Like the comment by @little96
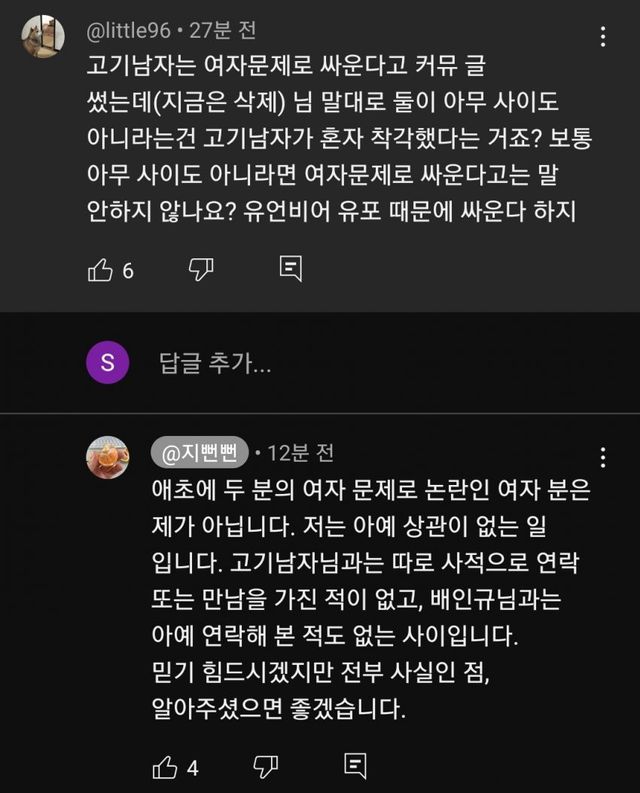Screen dimensions: 640x793 [101, 270]
